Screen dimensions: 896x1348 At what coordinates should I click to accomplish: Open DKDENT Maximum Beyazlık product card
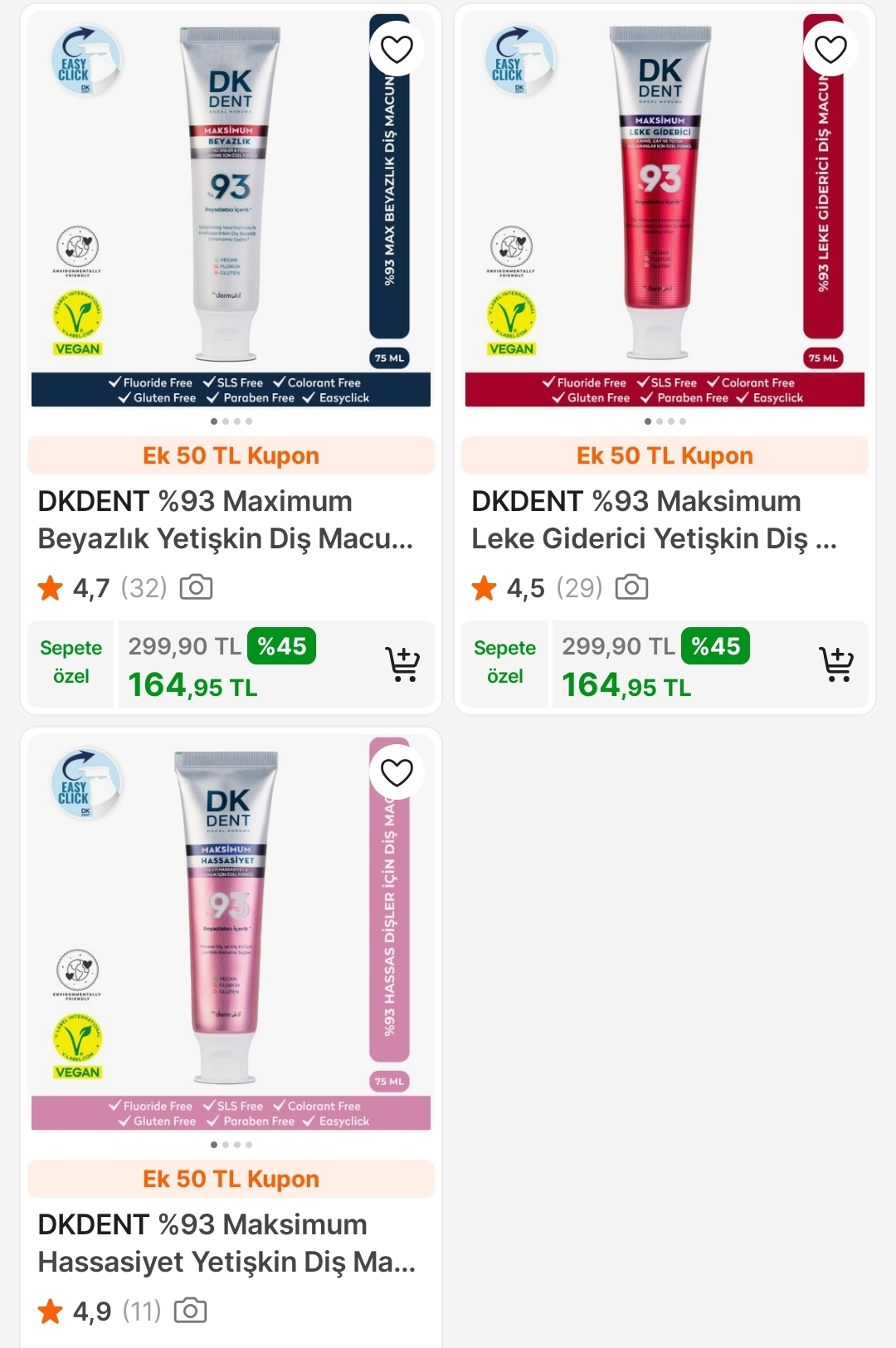point(226,520)
